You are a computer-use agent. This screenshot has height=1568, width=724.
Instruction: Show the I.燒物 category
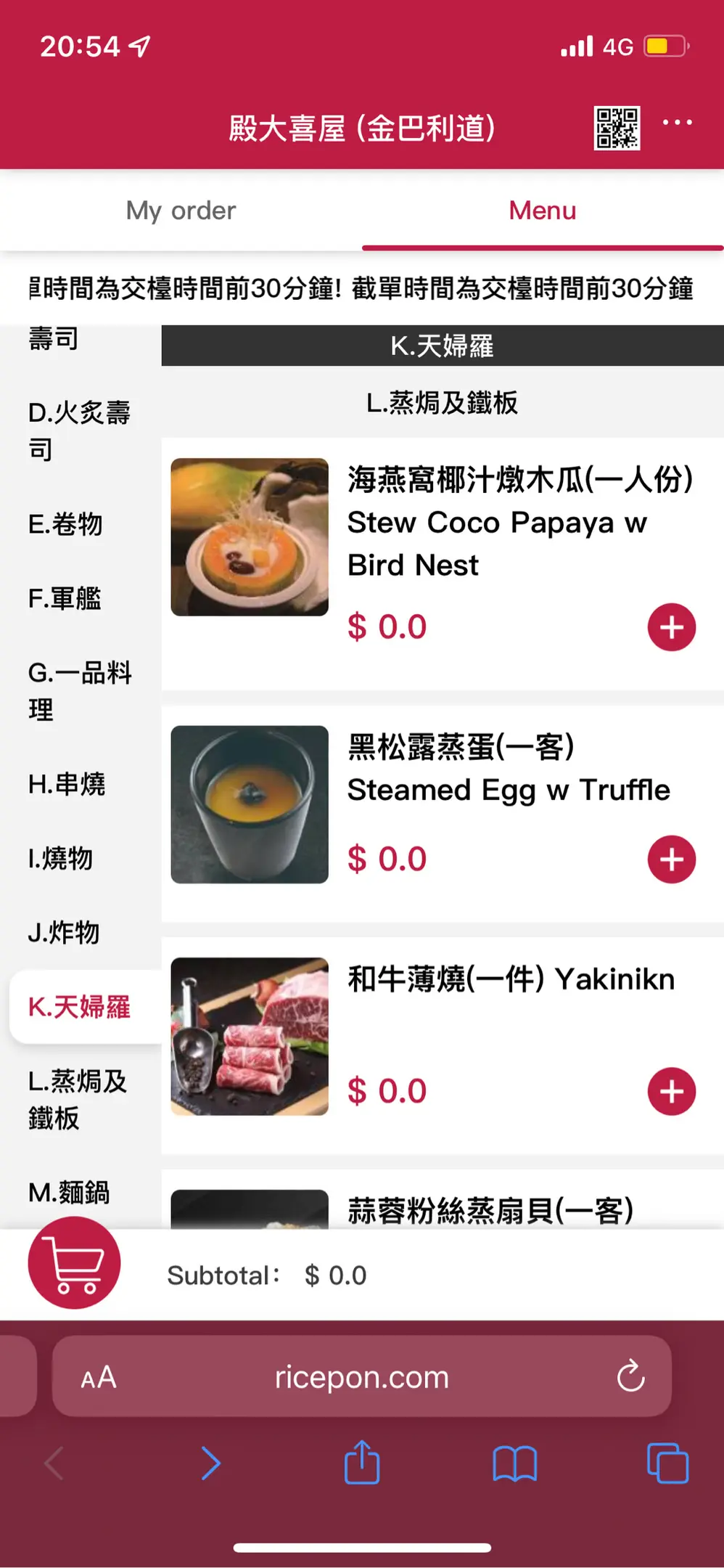pyautogui.click(x=61, y=858)
